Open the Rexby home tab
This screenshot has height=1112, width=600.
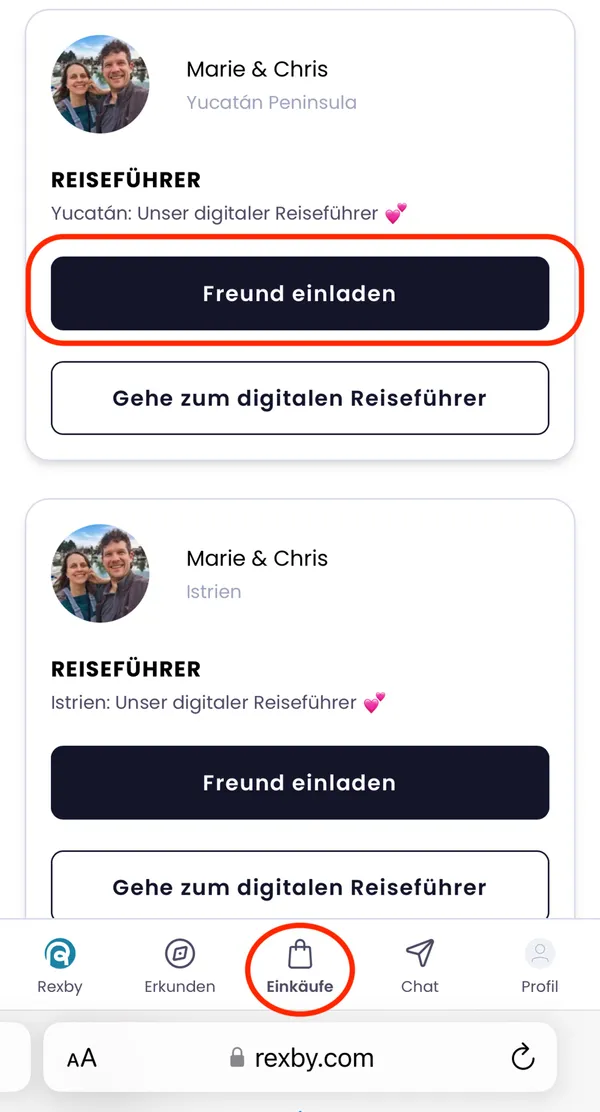click(x=60, y=966)
